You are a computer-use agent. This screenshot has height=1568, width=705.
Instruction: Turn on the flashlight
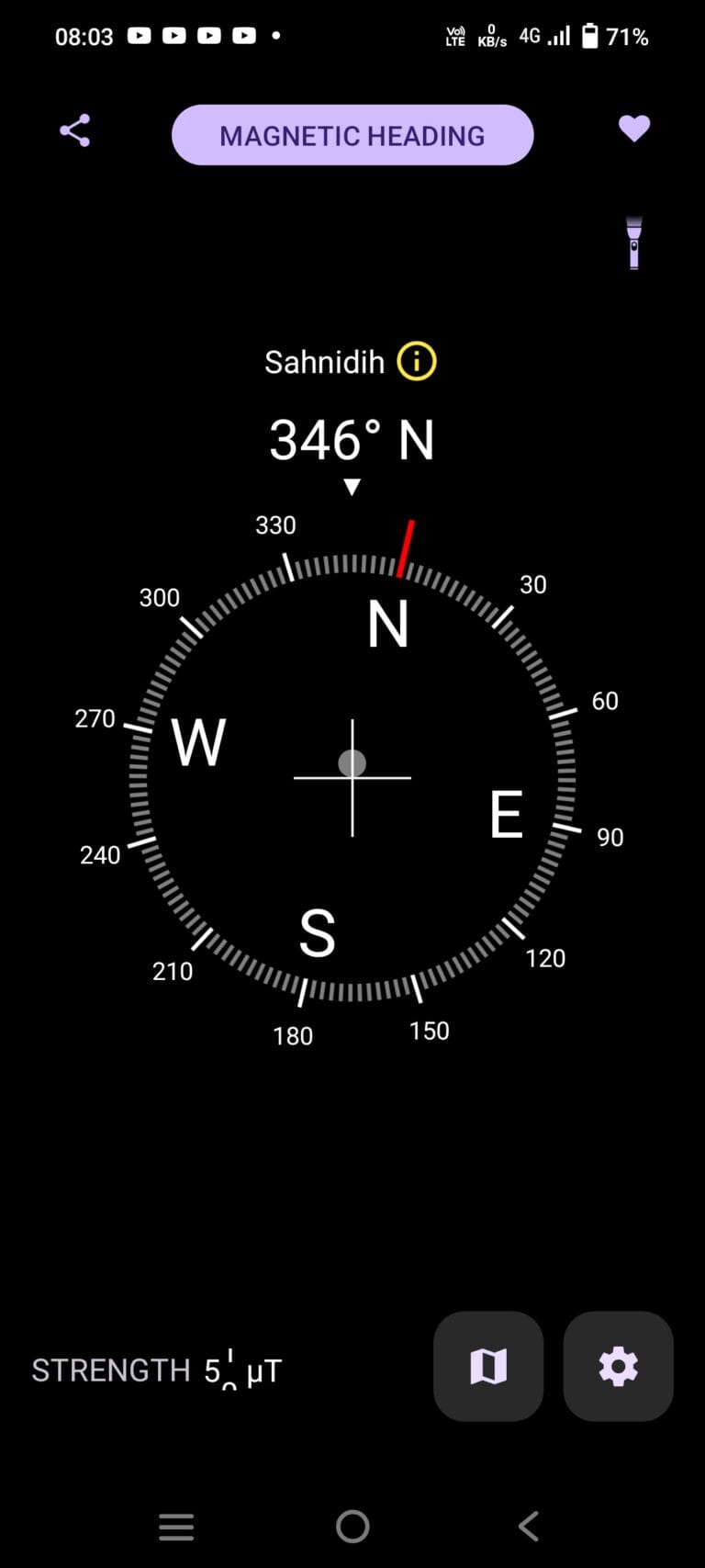(x=633, y=243)
